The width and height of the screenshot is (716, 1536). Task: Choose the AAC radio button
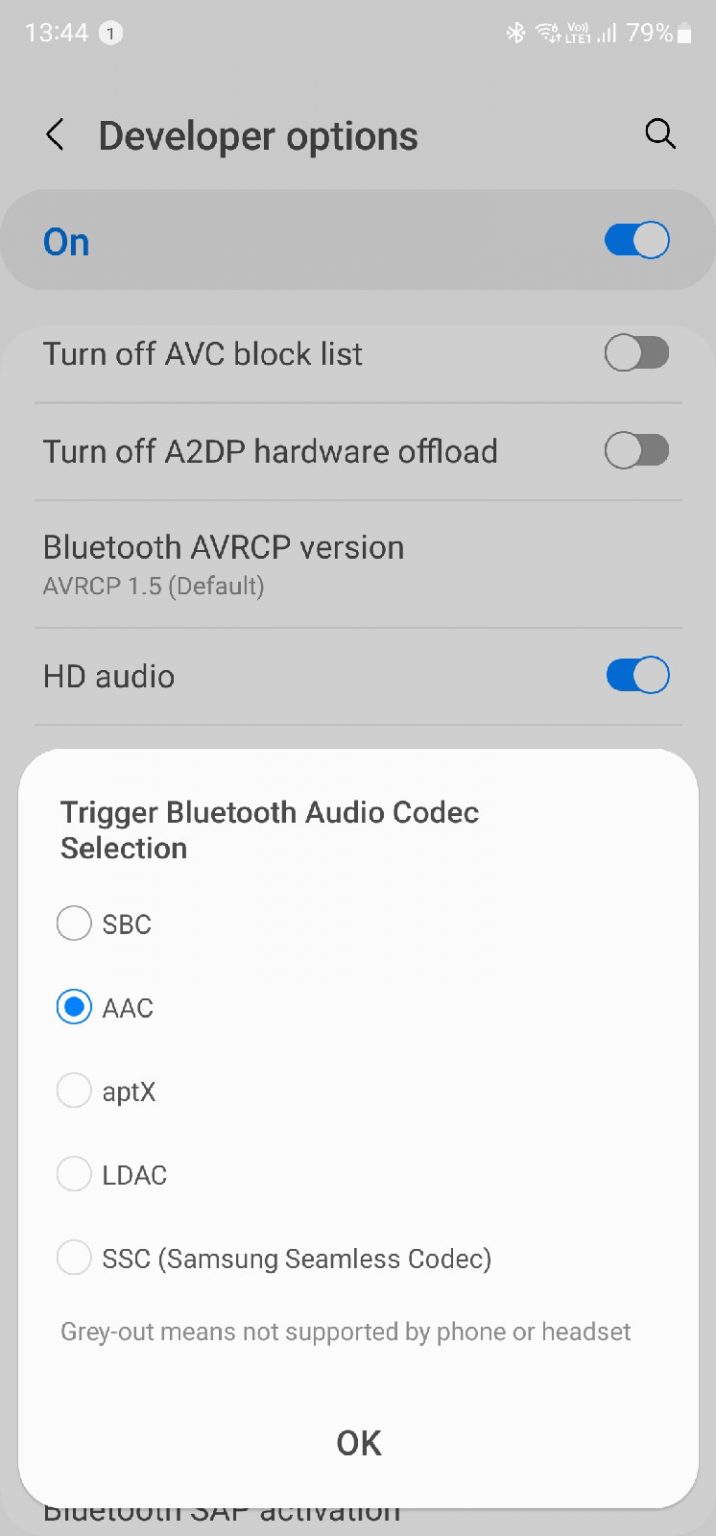pos(75,1007)
